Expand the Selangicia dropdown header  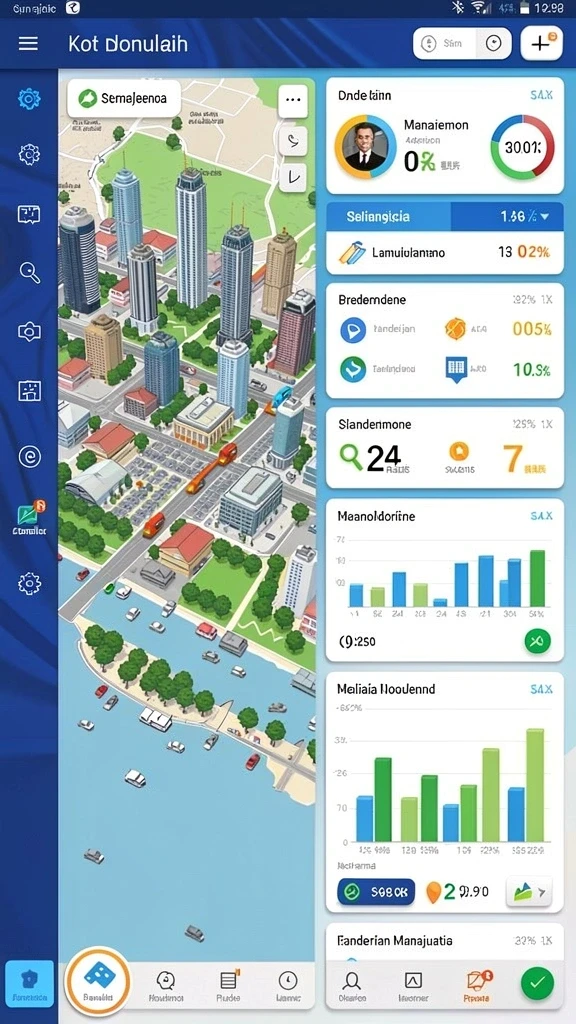pos(445,216)
